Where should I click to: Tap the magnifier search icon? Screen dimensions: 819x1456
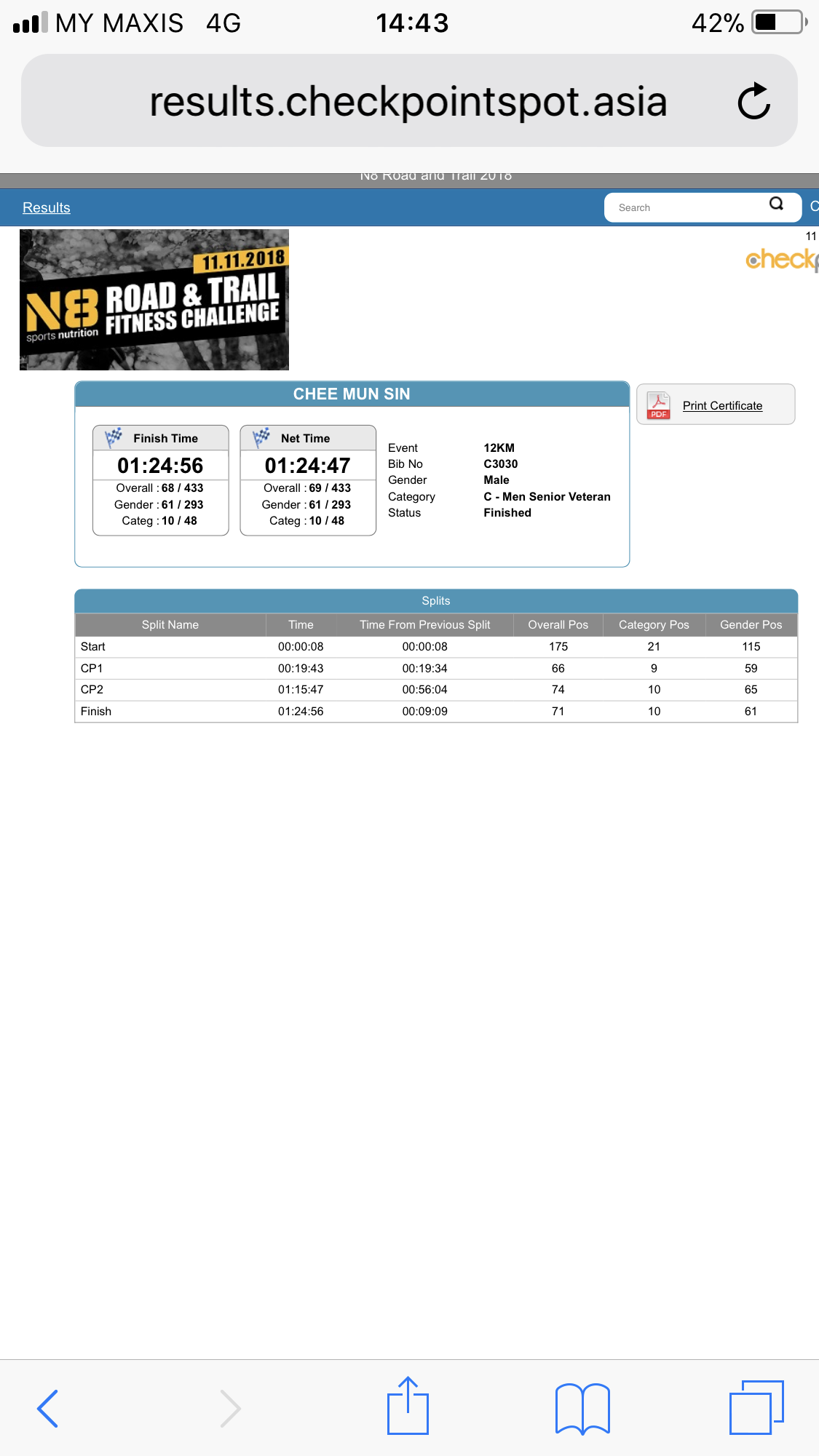point(777,204)
